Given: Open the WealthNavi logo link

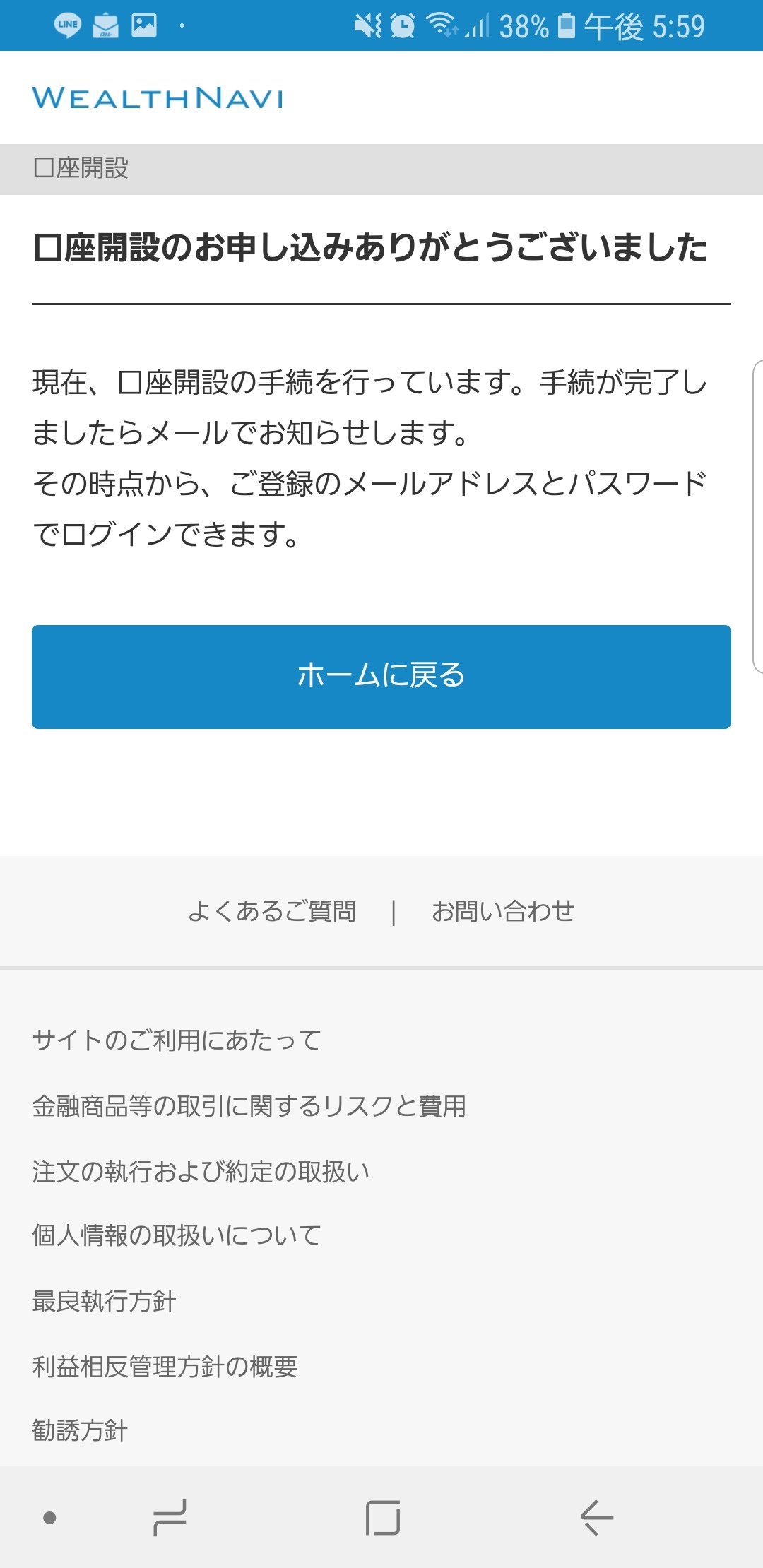Looking at the screenshot, I should tap(158, 98).
